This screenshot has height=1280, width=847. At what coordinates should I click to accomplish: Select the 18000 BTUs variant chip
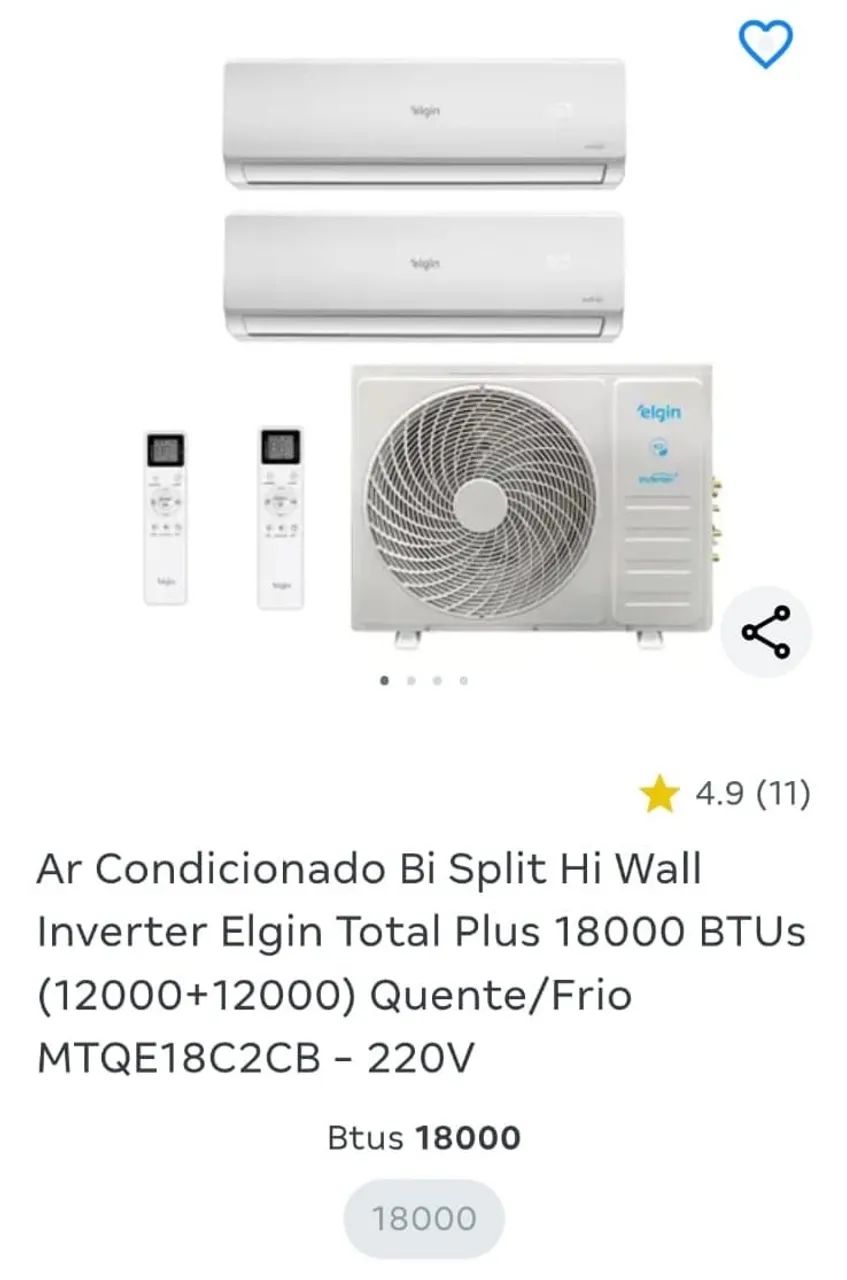(x=423, y=1218)
